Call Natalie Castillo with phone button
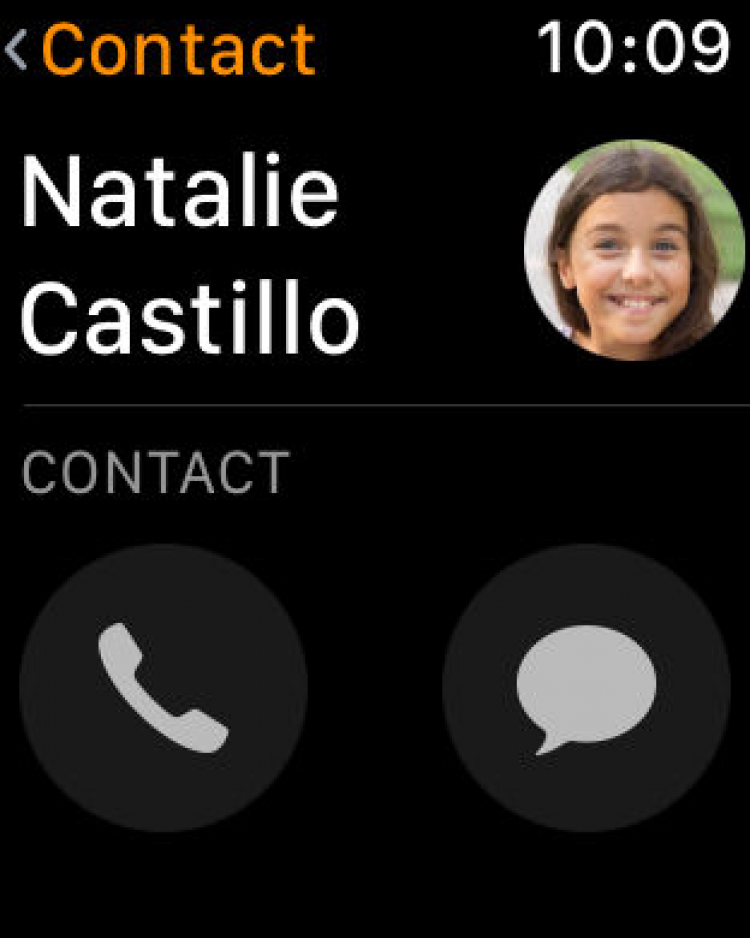 (163, 687)
